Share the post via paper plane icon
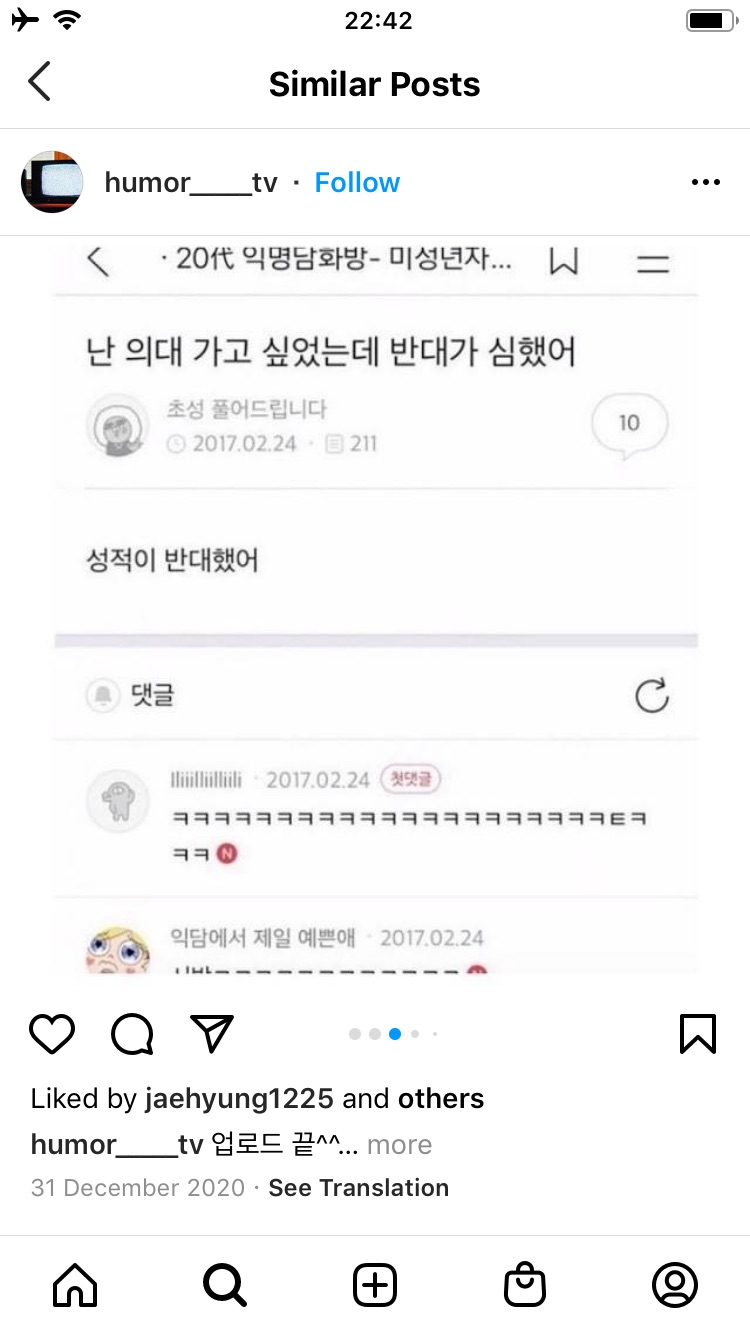 click(x=212, y=1034)
